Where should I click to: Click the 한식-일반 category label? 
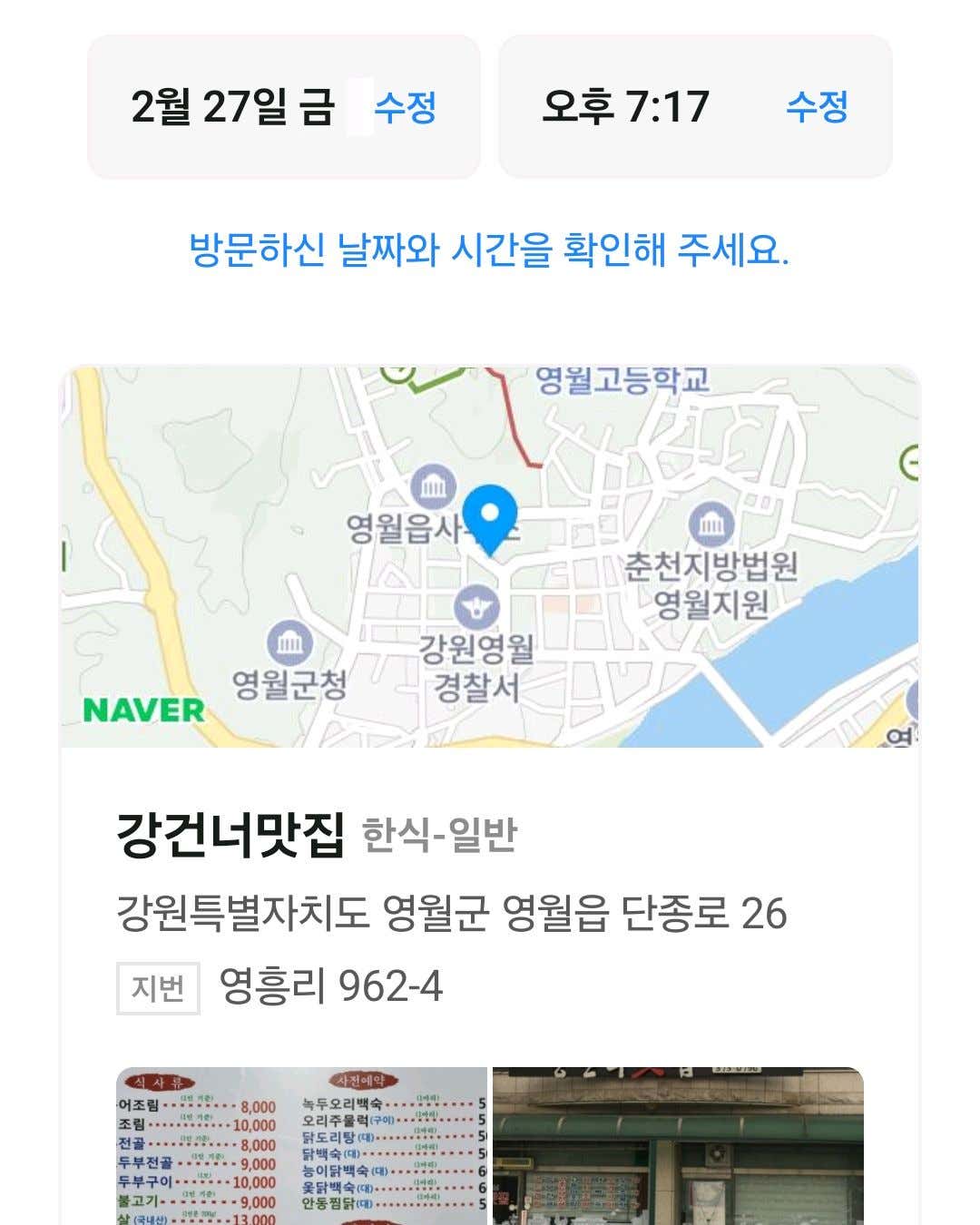[x=439, y=834]
